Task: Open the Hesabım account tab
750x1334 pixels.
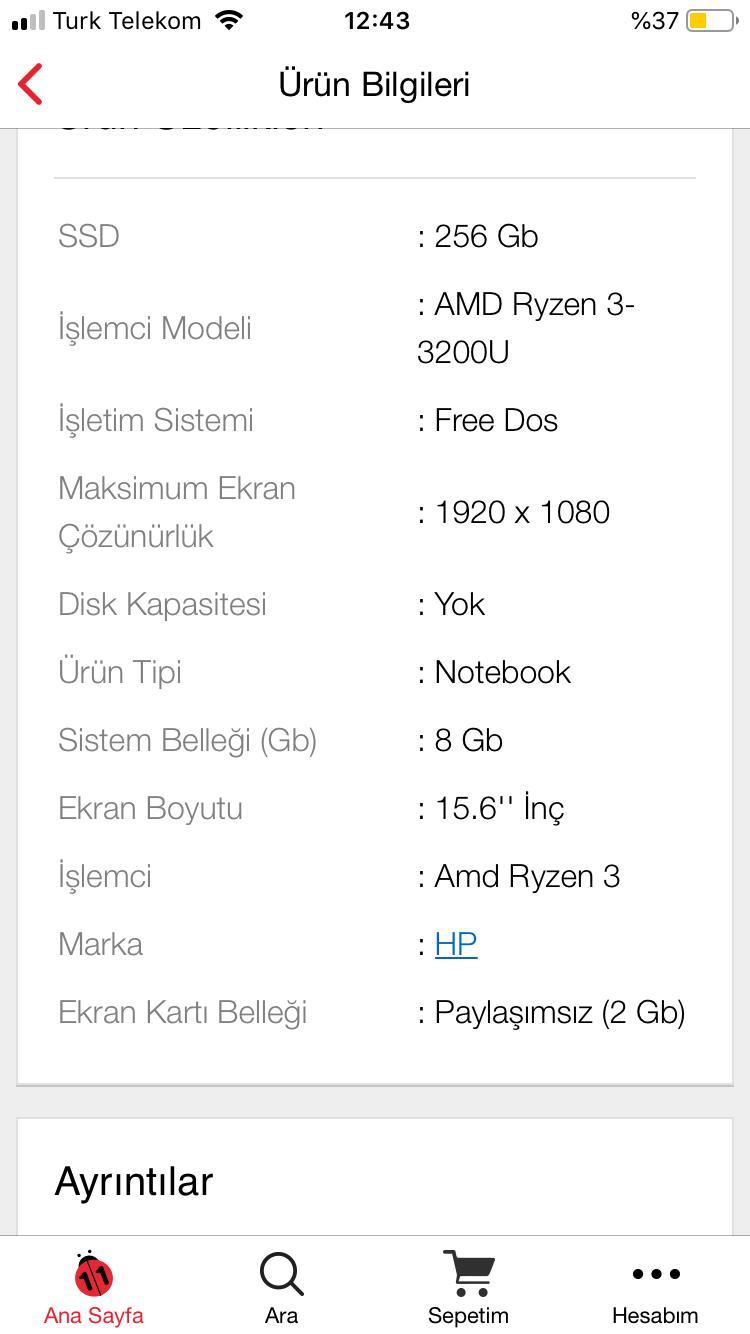Action: pos(655,1287)
